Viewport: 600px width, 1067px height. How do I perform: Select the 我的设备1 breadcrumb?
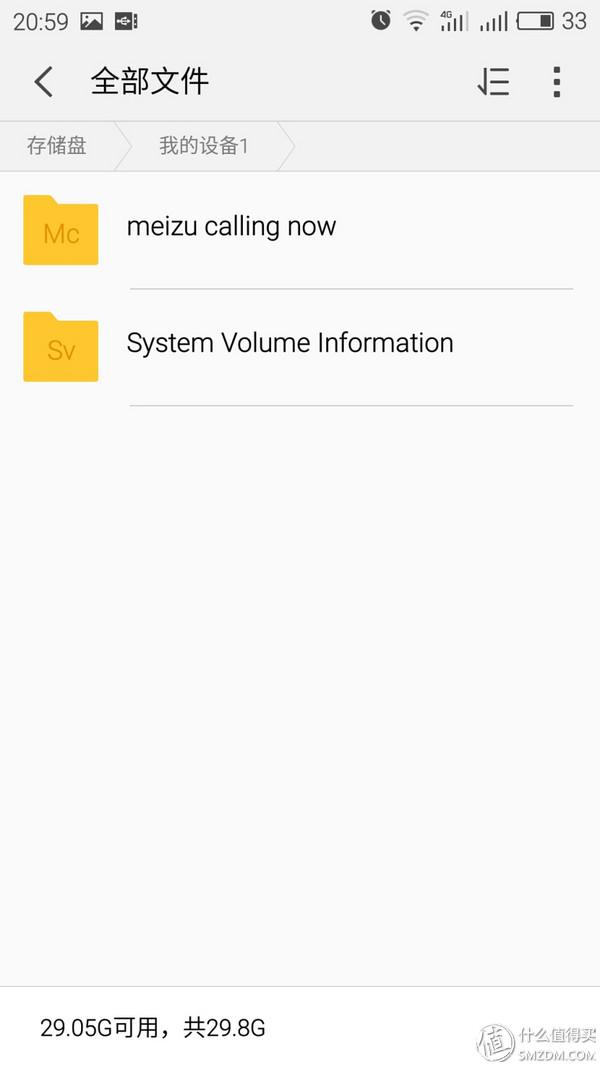[203, 146]
